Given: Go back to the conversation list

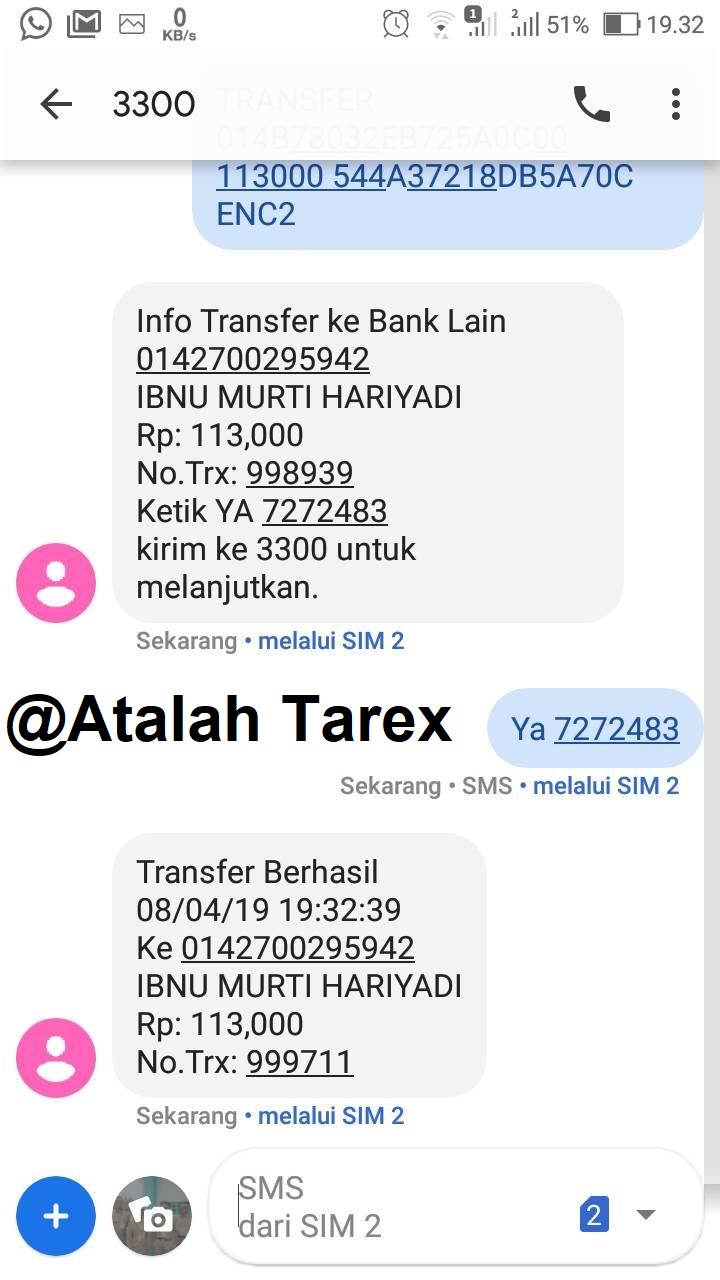Looking at the screenshot, I should pyautogui.click(x=56, y=104).
